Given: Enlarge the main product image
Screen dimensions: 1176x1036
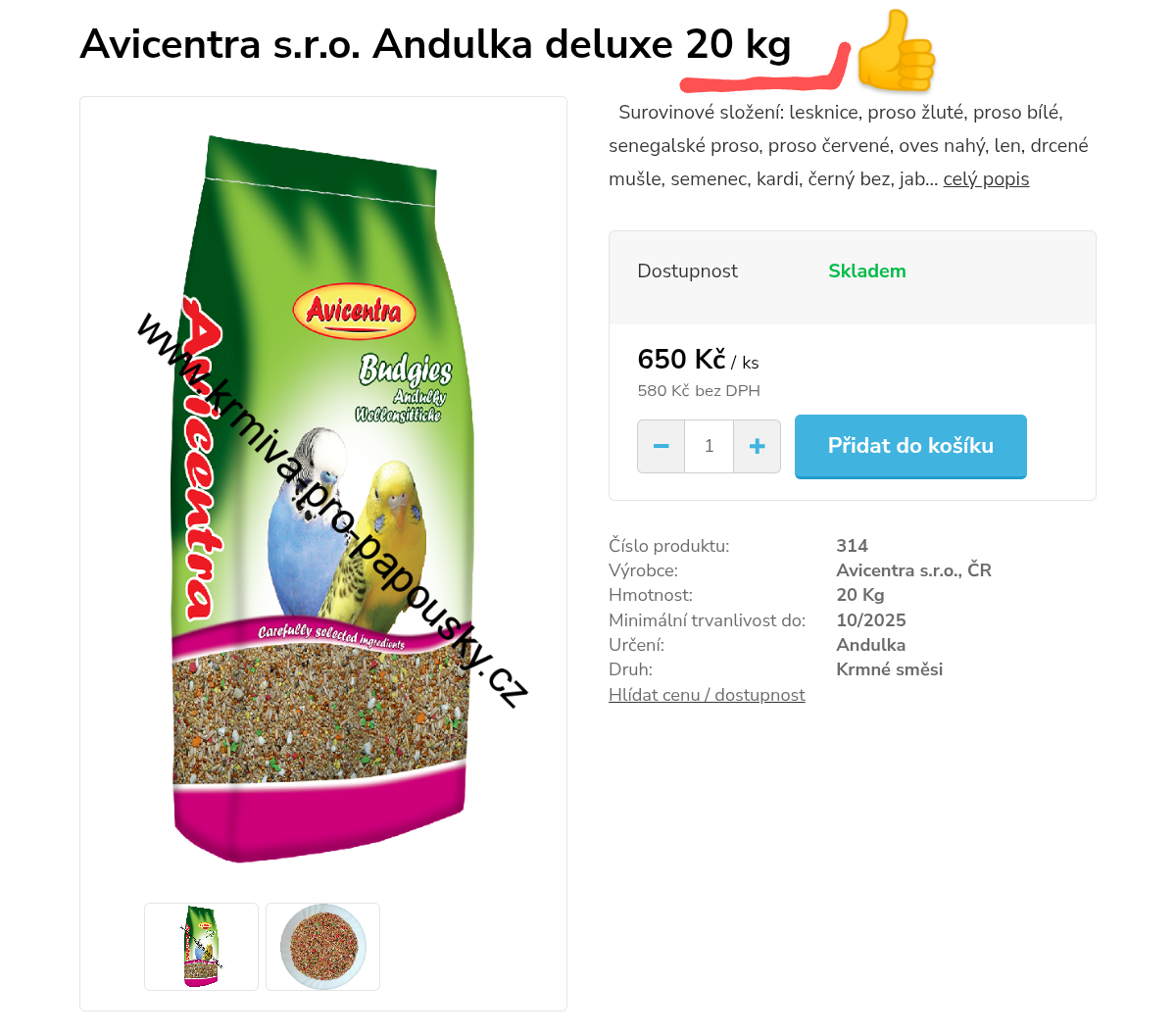Looking at the screenshot, I should 323,500.
